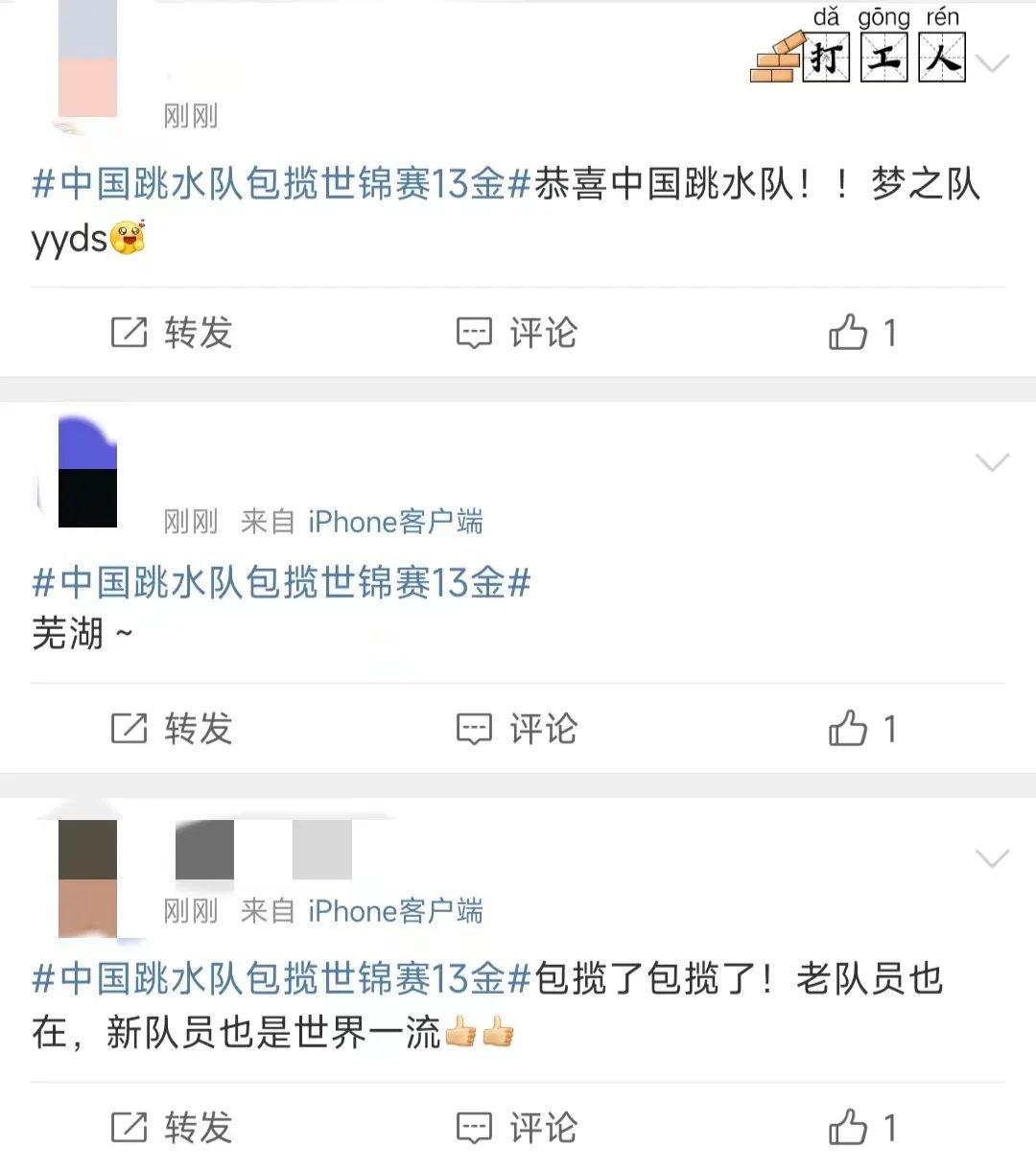1036x1172 pixels.
Task: Open hashtag link in the '芜湖~' post
Action: [x=281, y=582]
